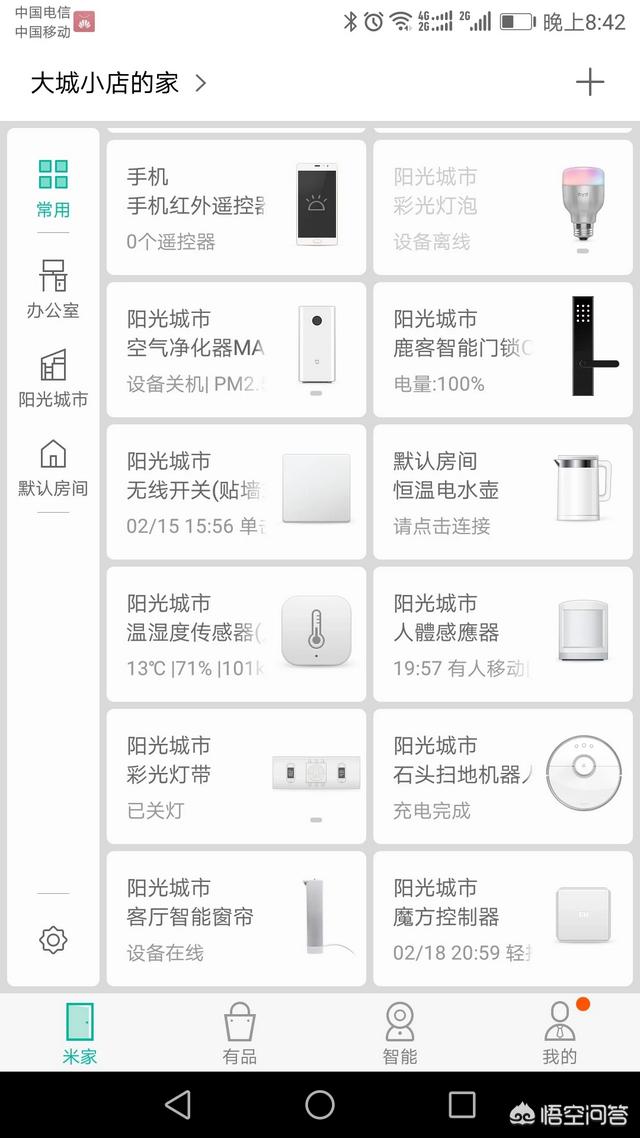Open the 人體感應器 motion sensor card
The width and height of the screenshot is (640, 1138).
(502, 634)
